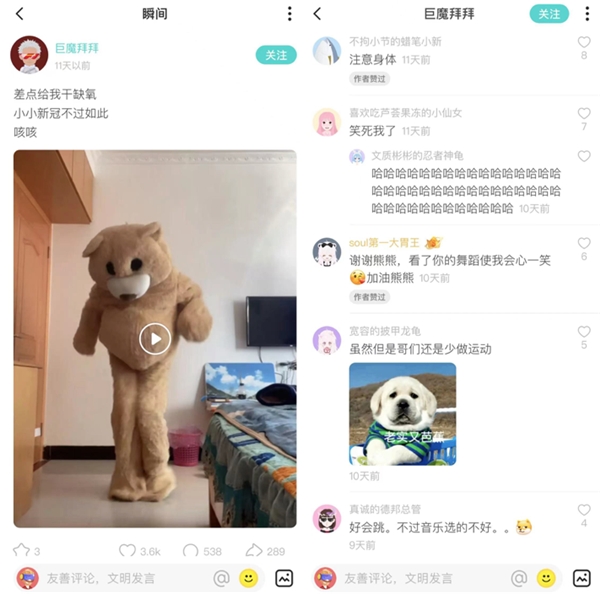This screenshot has height=594, width=600.
Task: Like the comment by soul第一大胃王
Action: (x=584, y=244)
